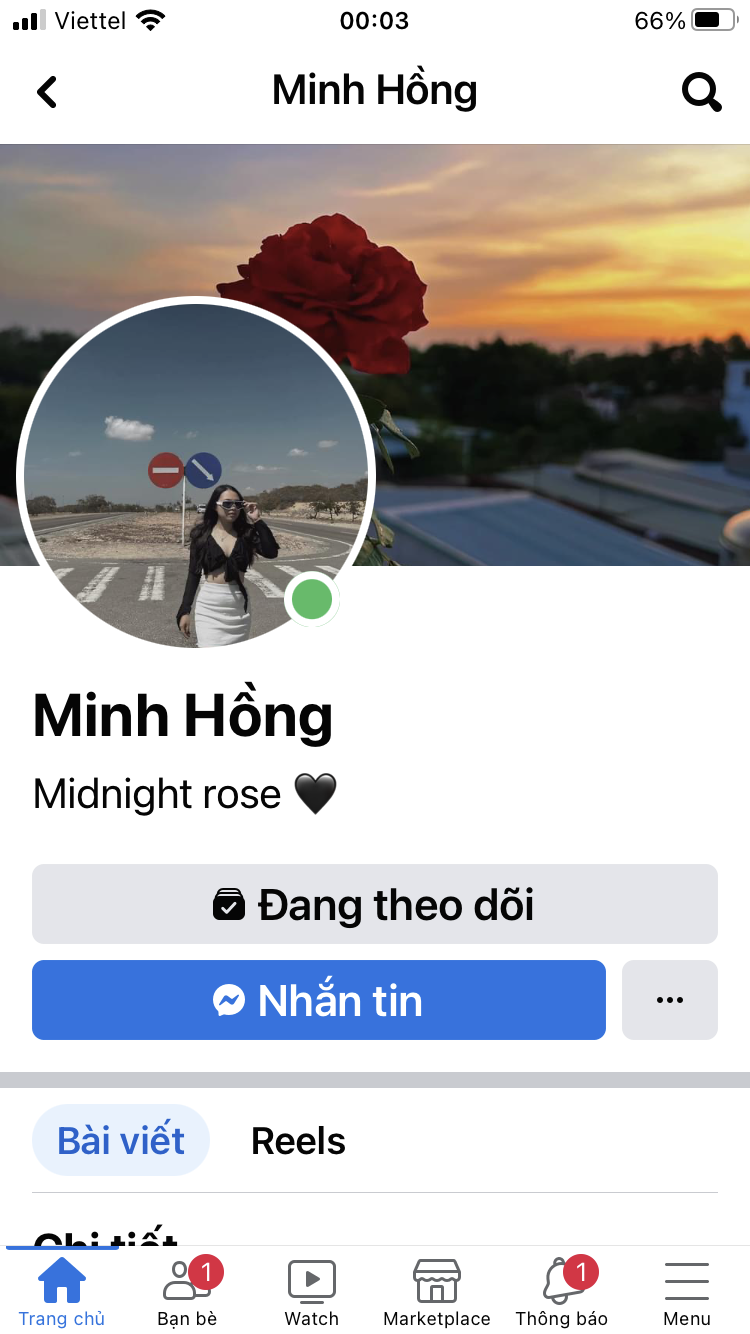750x1334 pixels.
Task: Open the Bạn bè friends tab
Action: 187,1291
